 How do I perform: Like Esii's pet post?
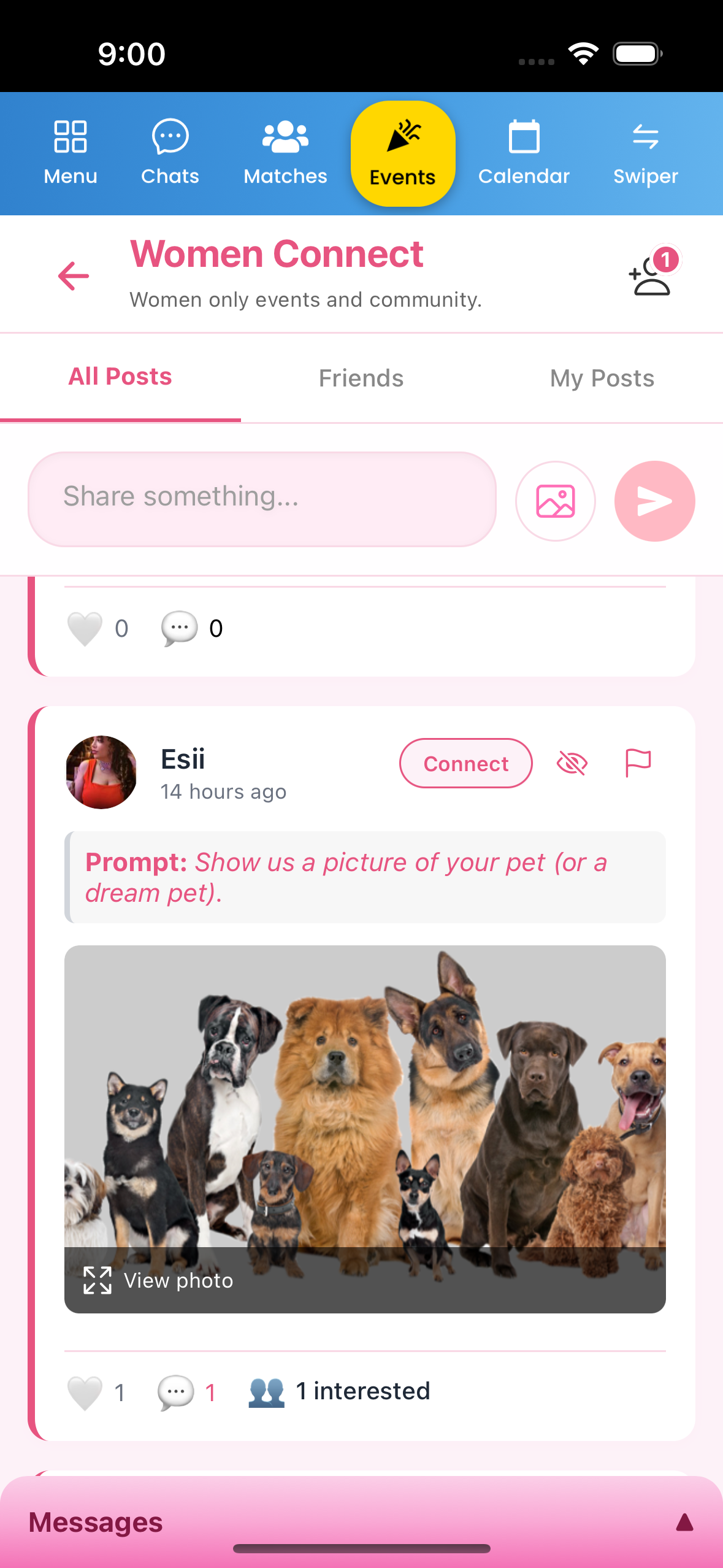pyautogui.click(x=85, y=1393)
